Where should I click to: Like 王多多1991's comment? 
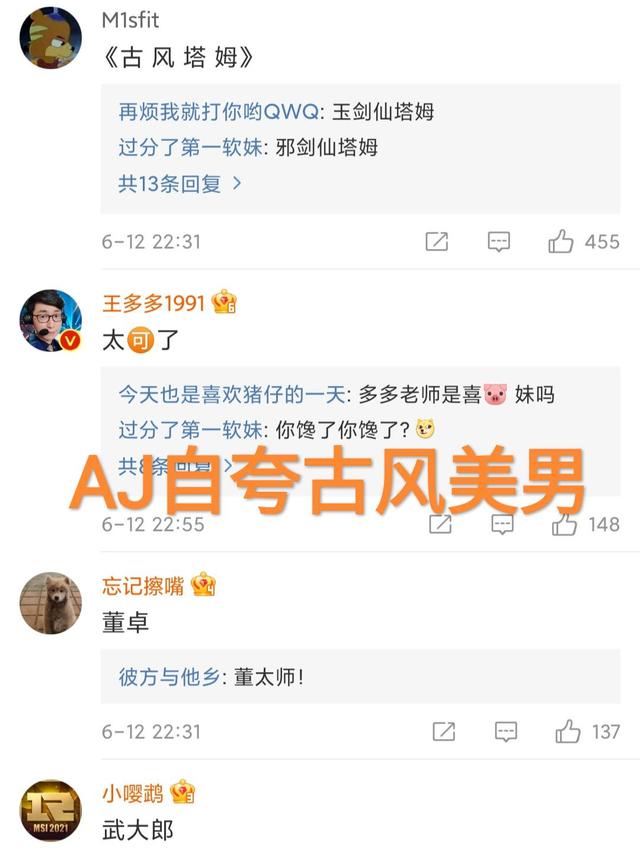coord(565,524)
